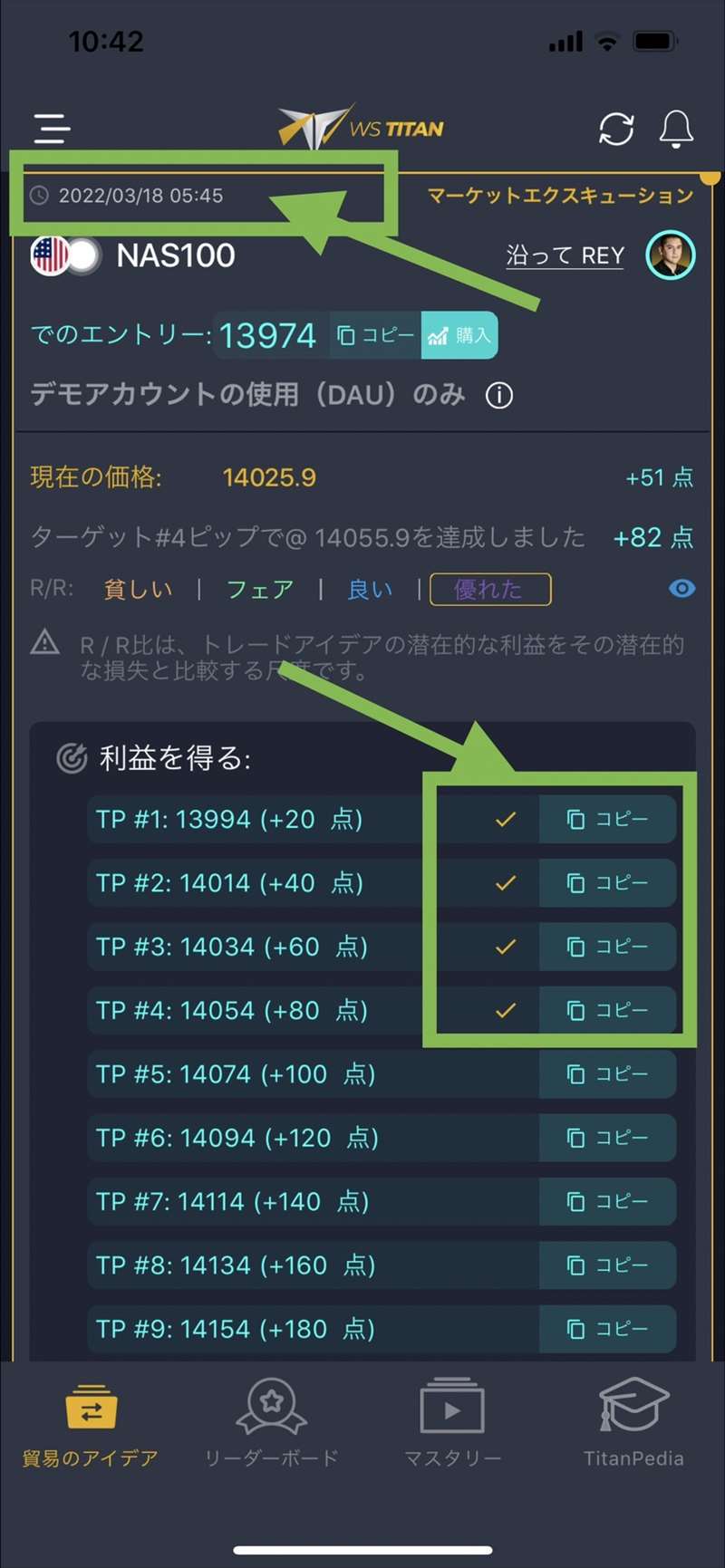Tap the 購入 buy button
The width and height of the screenshot is (725, 1568).
pos(459,336)
